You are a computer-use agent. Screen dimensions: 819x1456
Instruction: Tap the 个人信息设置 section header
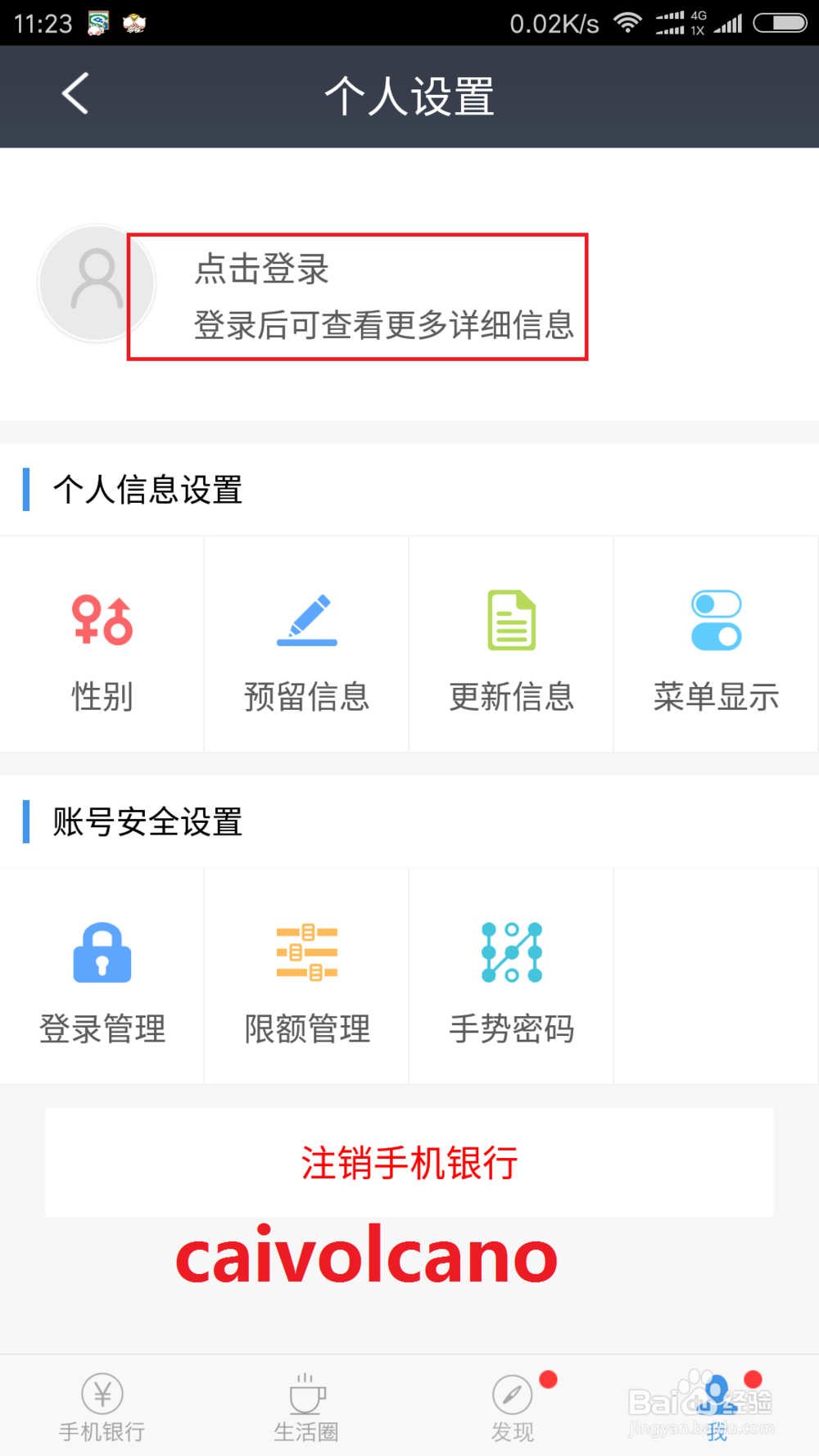[x=147, y=489]
